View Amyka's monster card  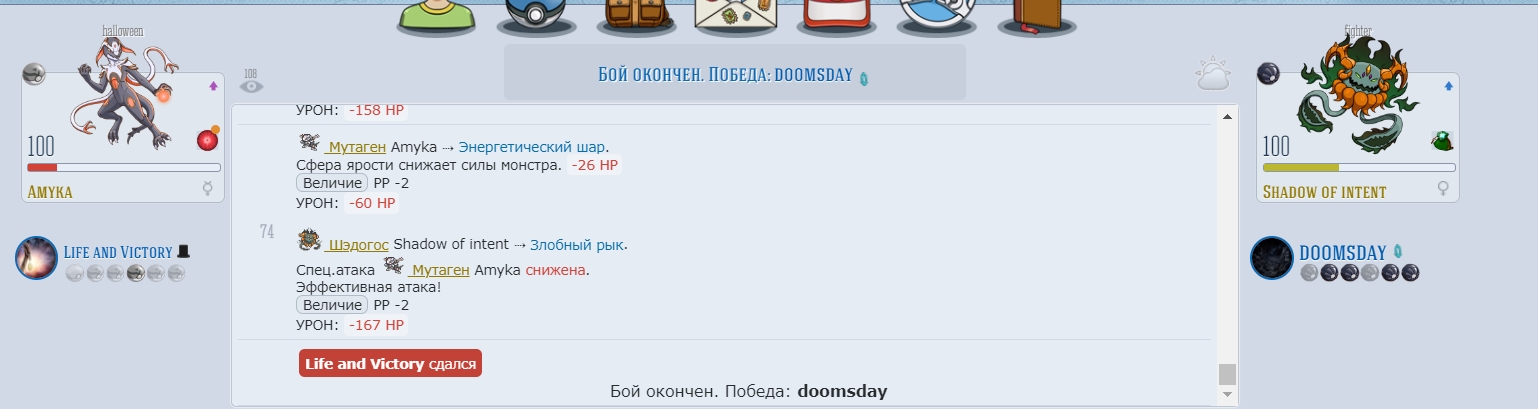click(x=123, y=135)
